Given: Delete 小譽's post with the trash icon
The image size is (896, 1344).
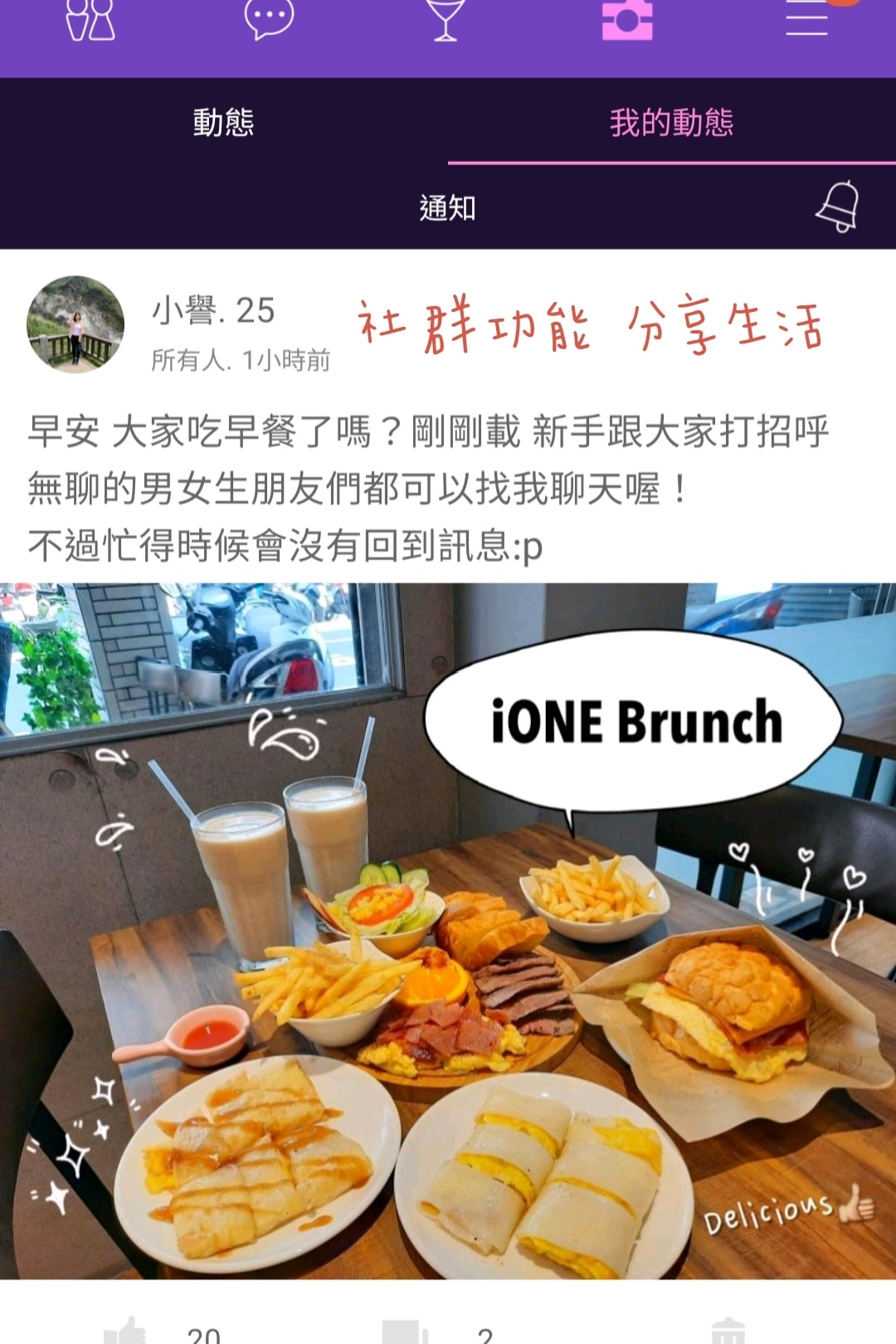Looking at the screenshot, I should click(728, 1332).
